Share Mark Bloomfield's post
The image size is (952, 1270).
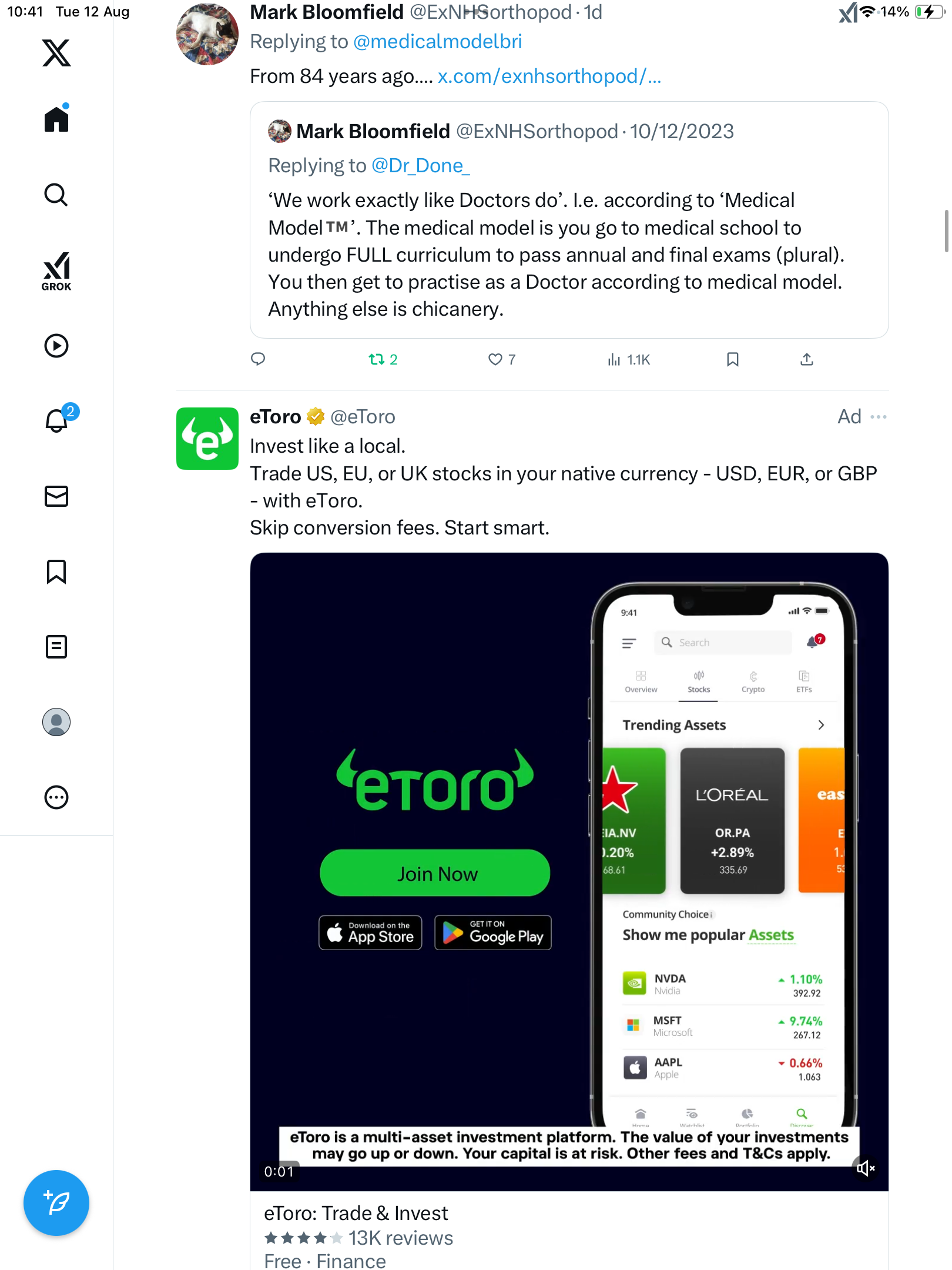pyautogui.click(x=807, y=359)
